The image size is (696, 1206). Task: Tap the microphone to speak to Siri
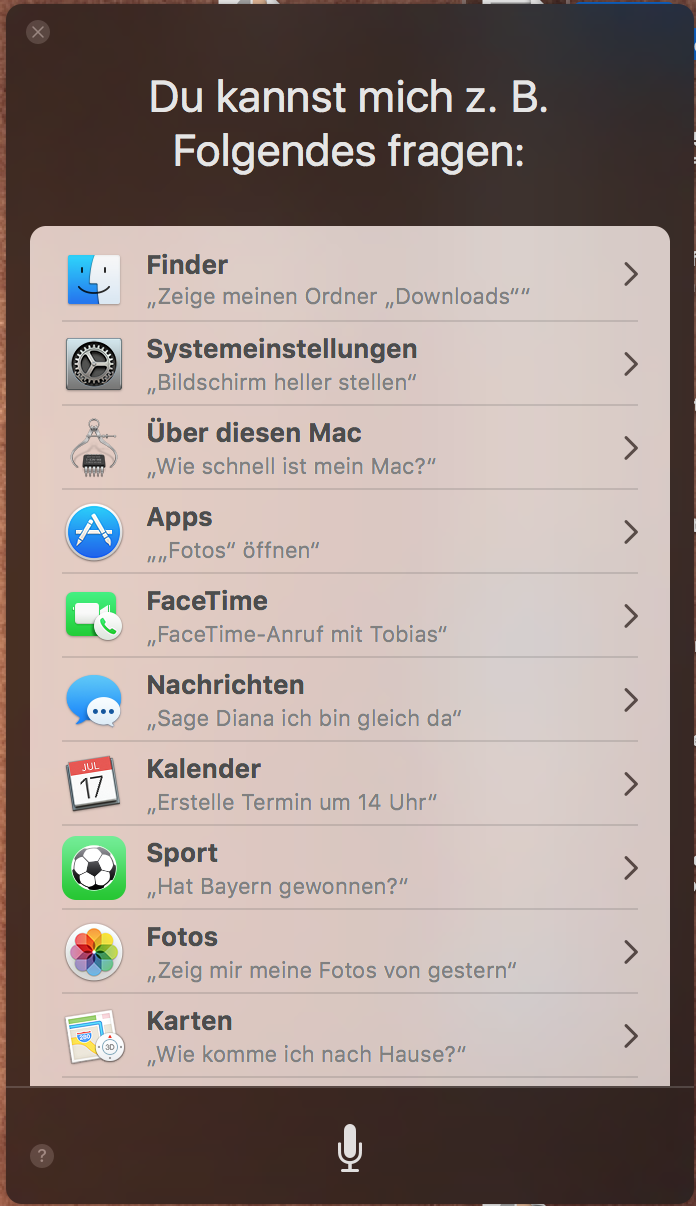(x=349, y=1147)
